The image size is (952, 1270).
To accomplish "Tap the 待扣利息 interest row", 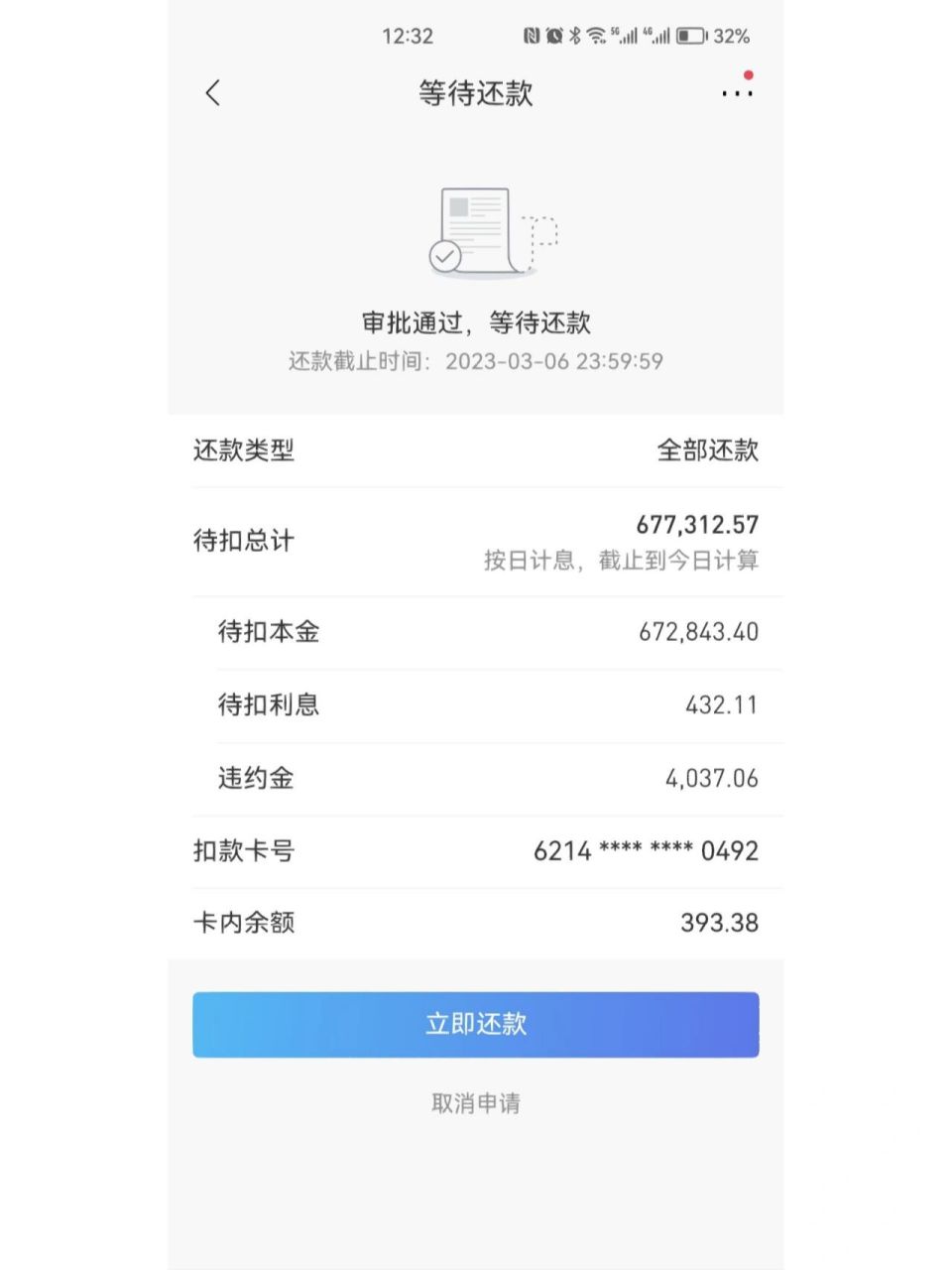I will click(x=476, y=704).
